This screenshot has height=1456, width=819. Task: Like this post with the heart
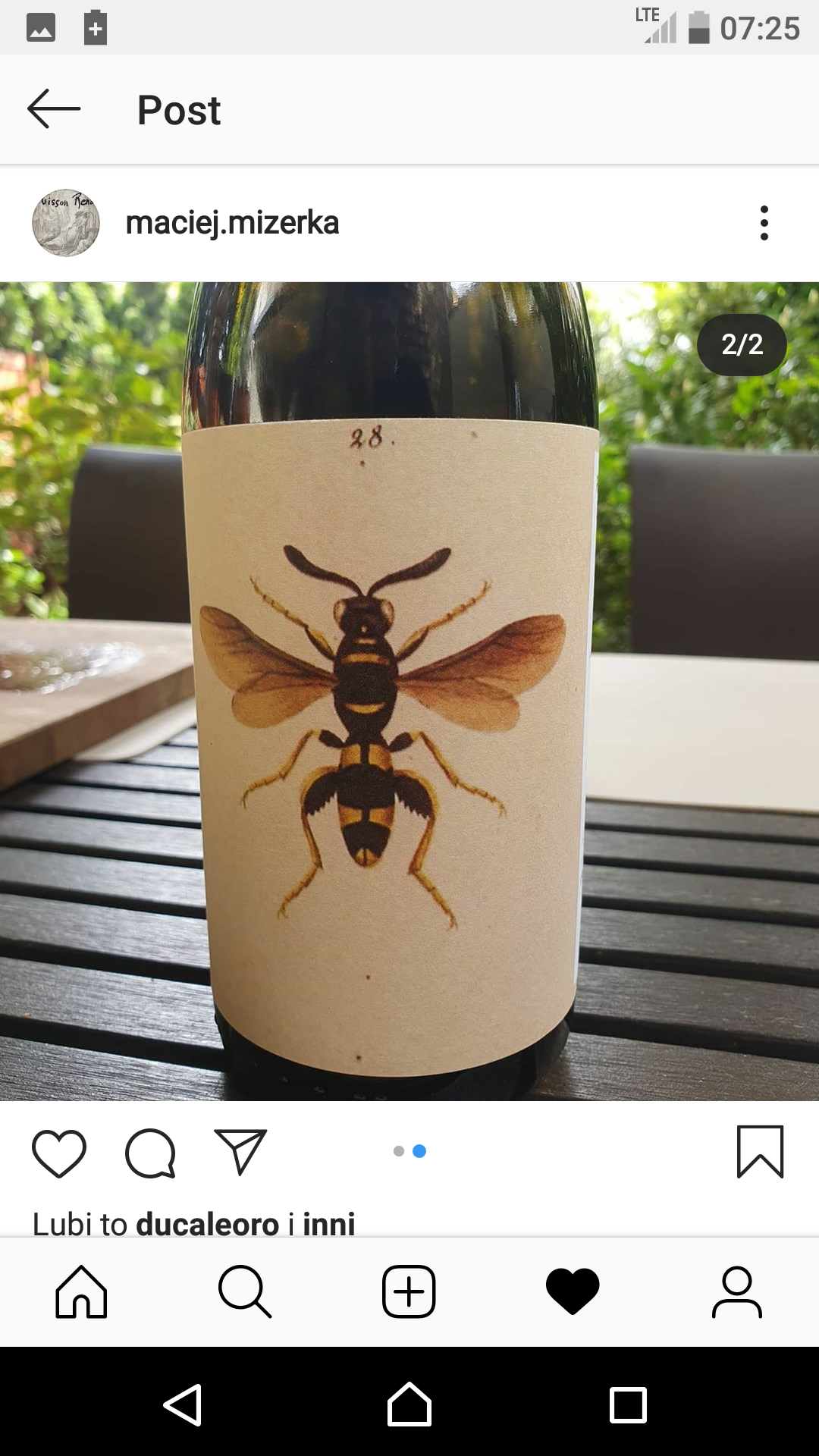(59, 1153)
